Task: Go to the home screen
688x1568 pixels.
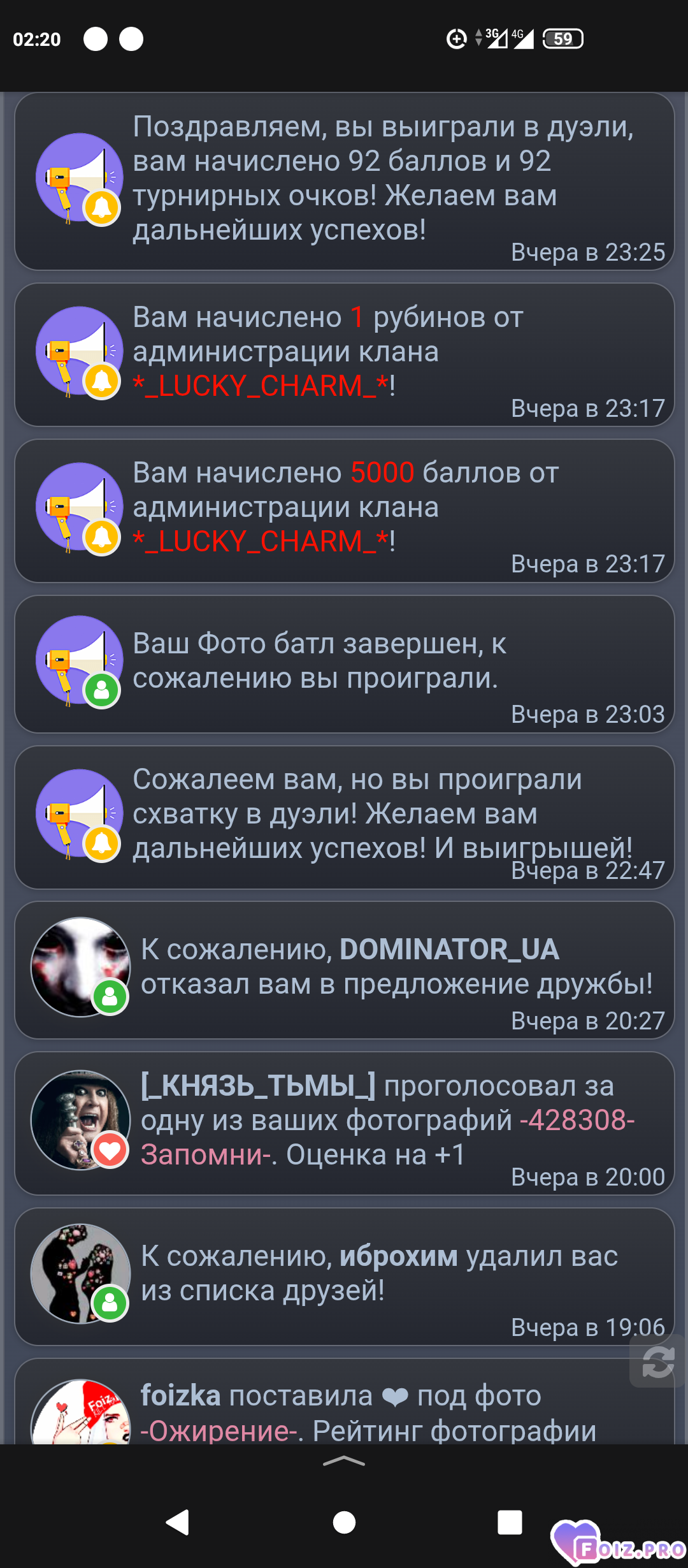Action: [344, 1522]
